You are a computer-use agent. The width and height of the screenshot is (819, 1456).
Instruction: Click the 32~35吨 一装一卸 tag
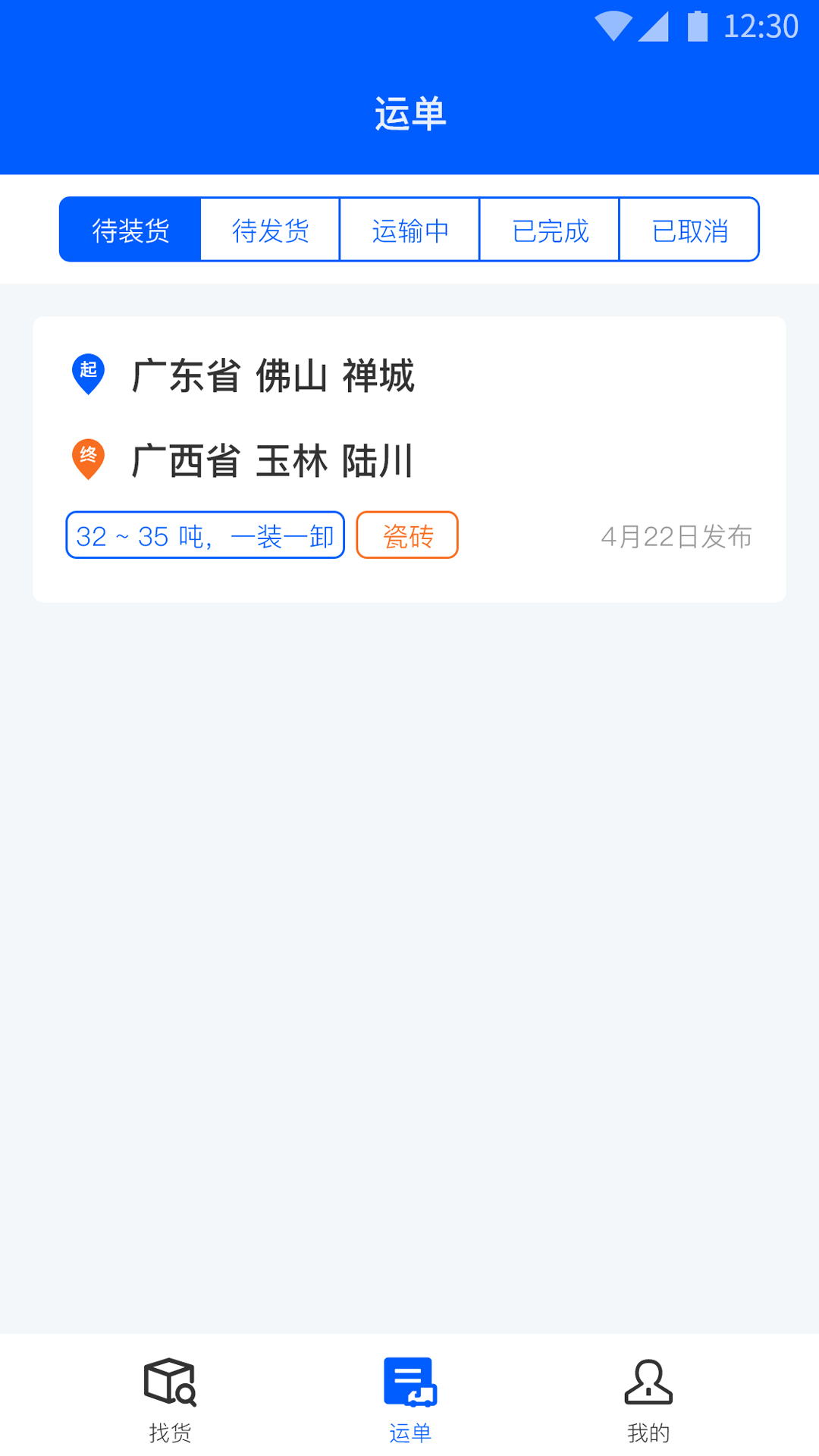[x=205, y=535]
